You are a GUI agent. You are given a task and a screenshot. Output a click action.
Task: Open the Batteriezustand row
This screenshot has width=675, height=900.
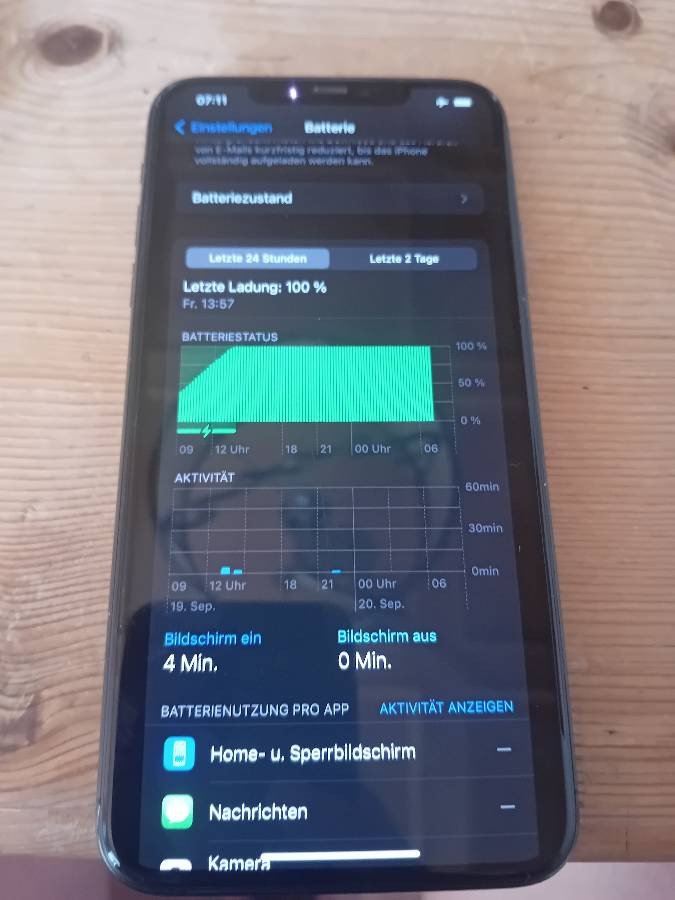[330, 198]
